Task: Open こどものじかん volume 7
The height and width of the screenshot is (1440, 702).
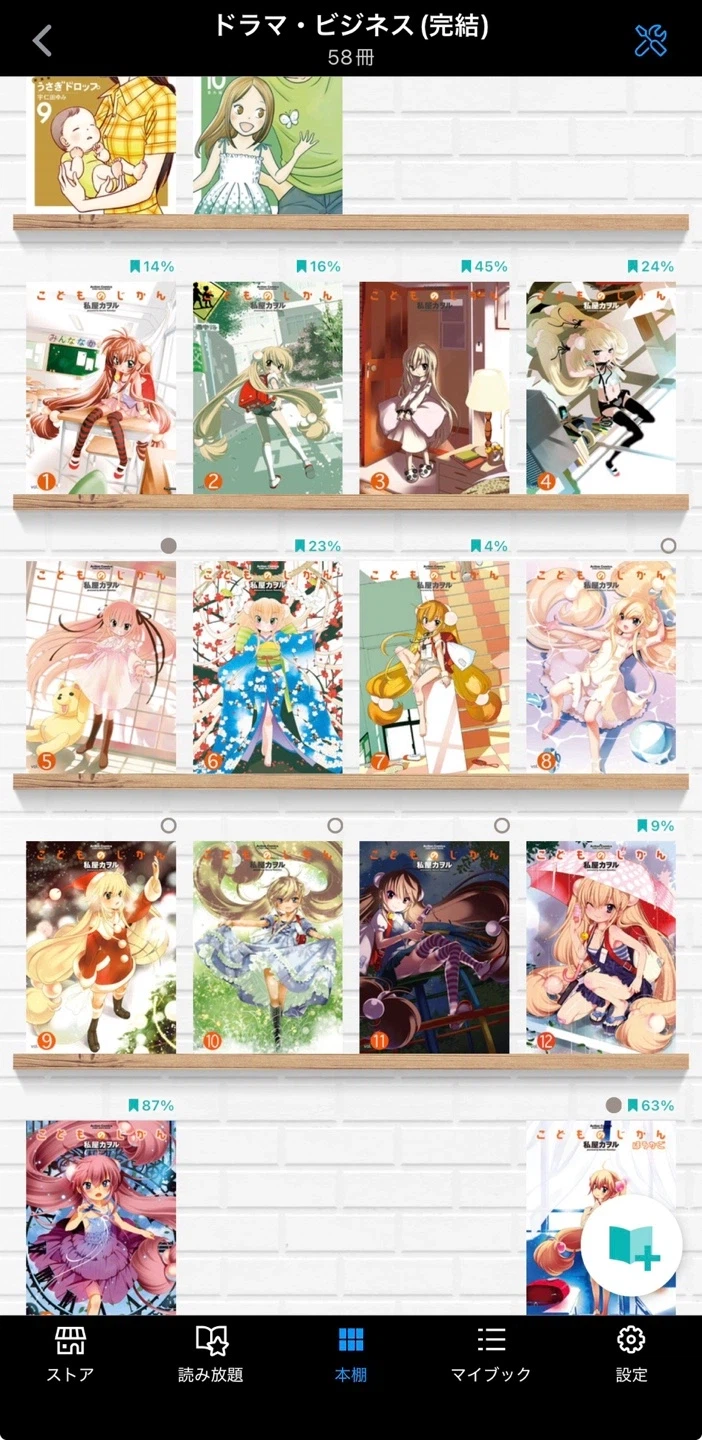Action: tap(434, 667)
